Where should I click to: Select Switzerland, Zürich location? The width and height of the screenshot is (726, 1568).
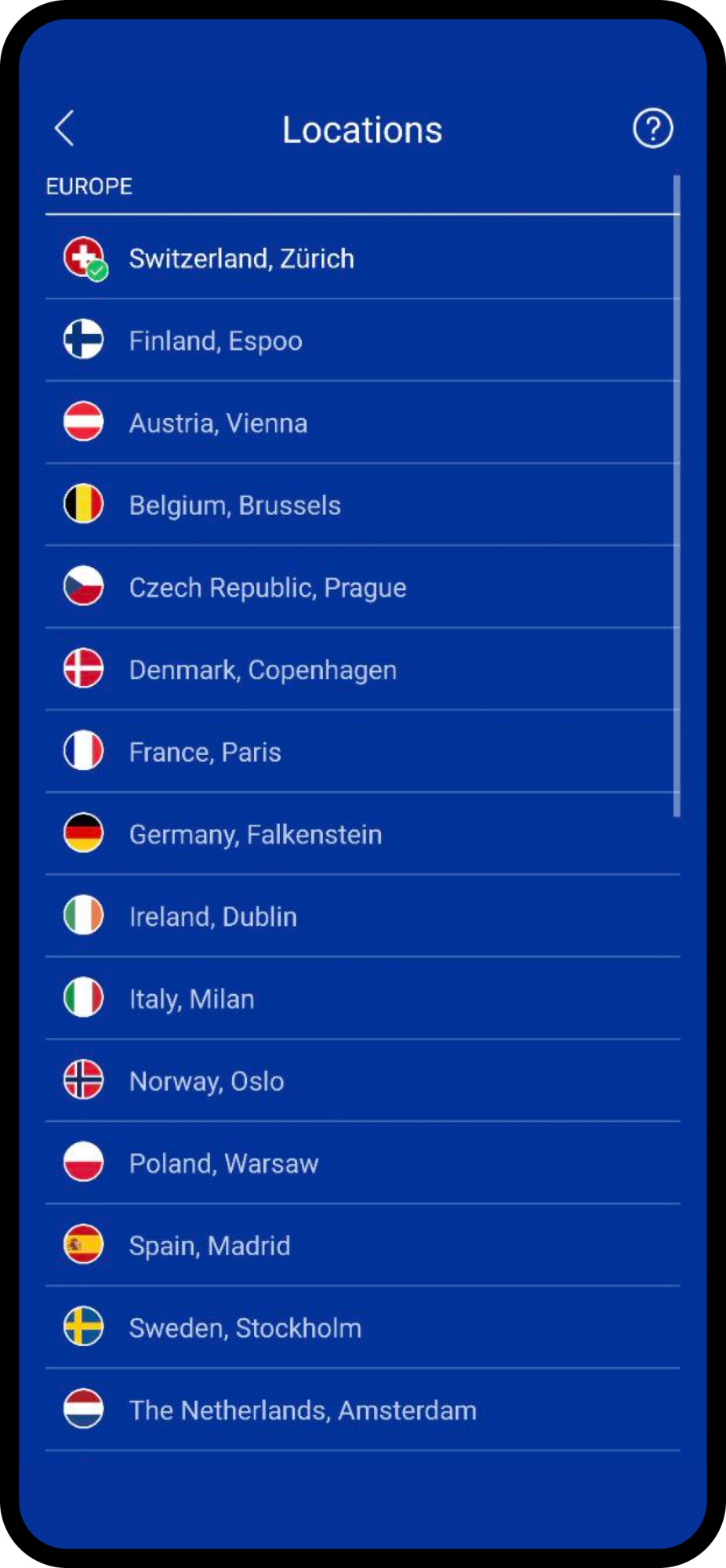pos(362,258)
